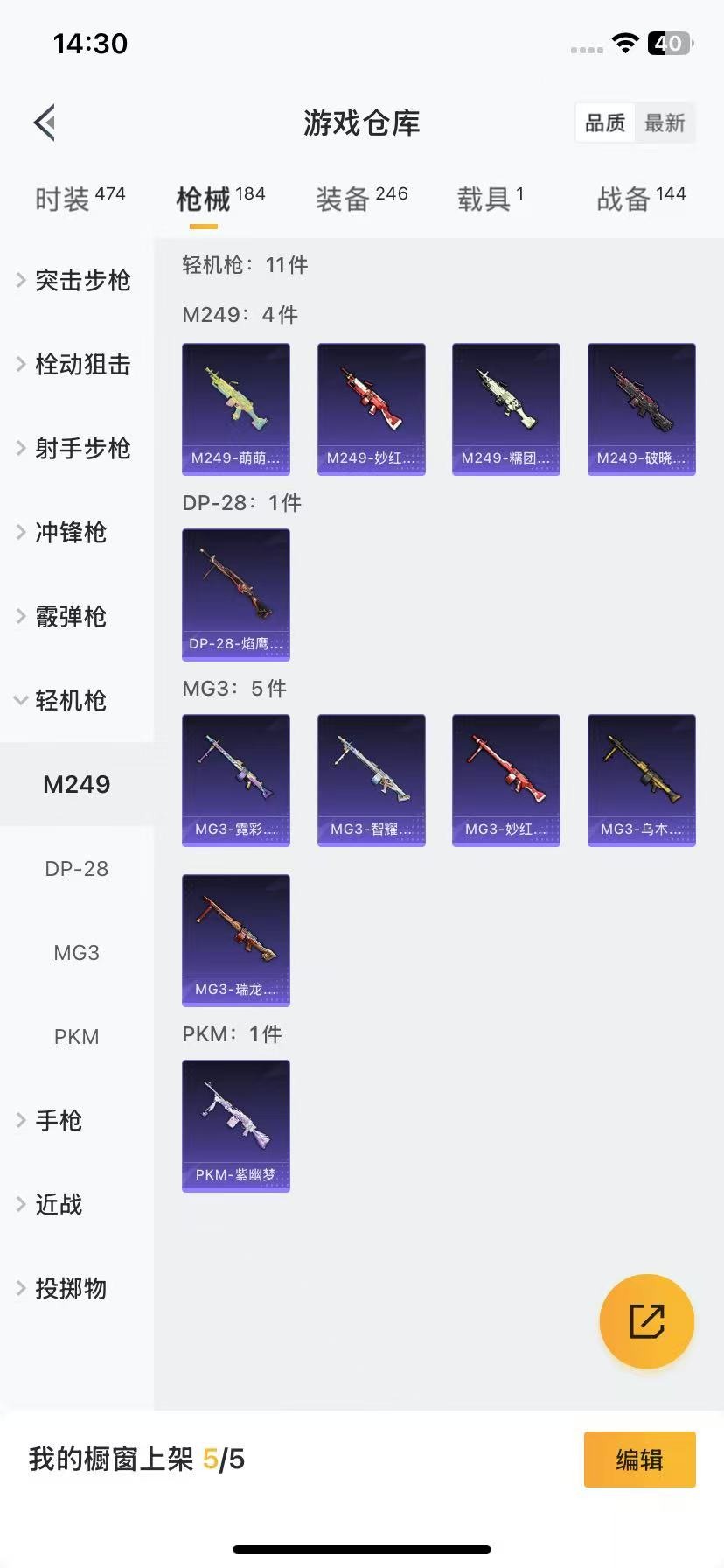
Task: View the MG3-乌木 skin item
Action: [x=641, y=780]
